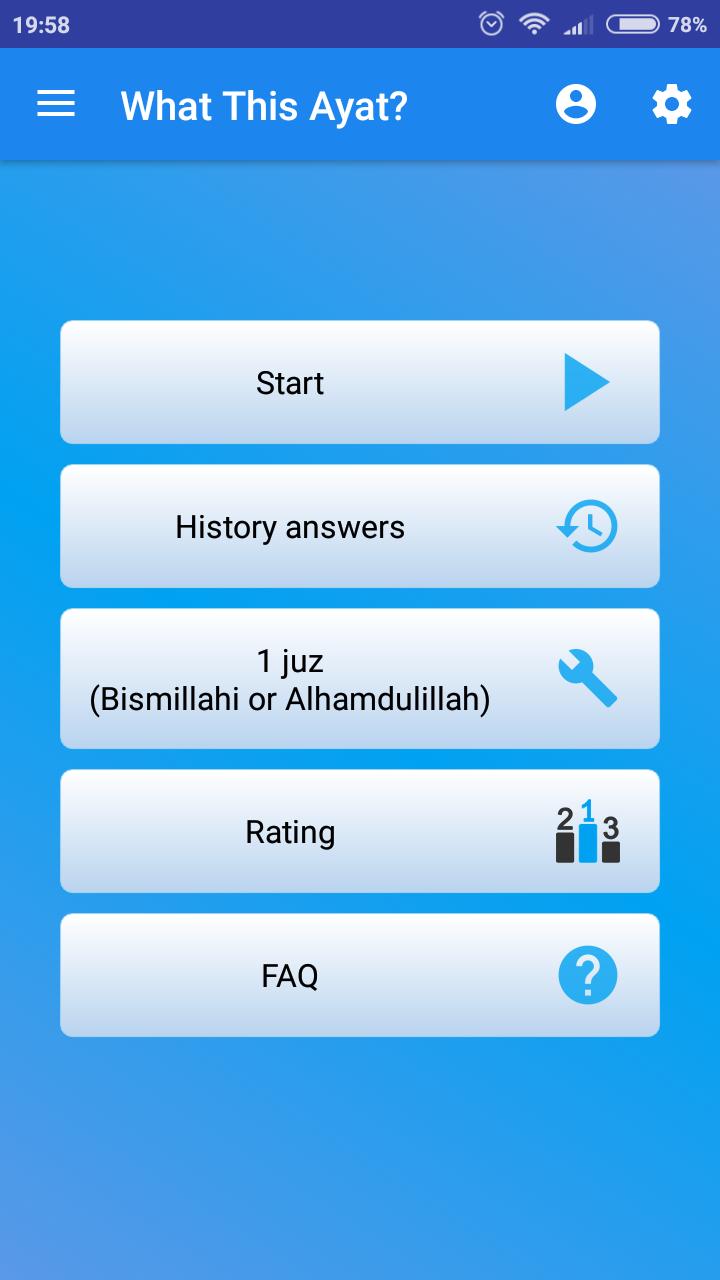This screenshot has height=1280, width=720.
Task: Open history via the clock icon
Action: click(589, 526)
